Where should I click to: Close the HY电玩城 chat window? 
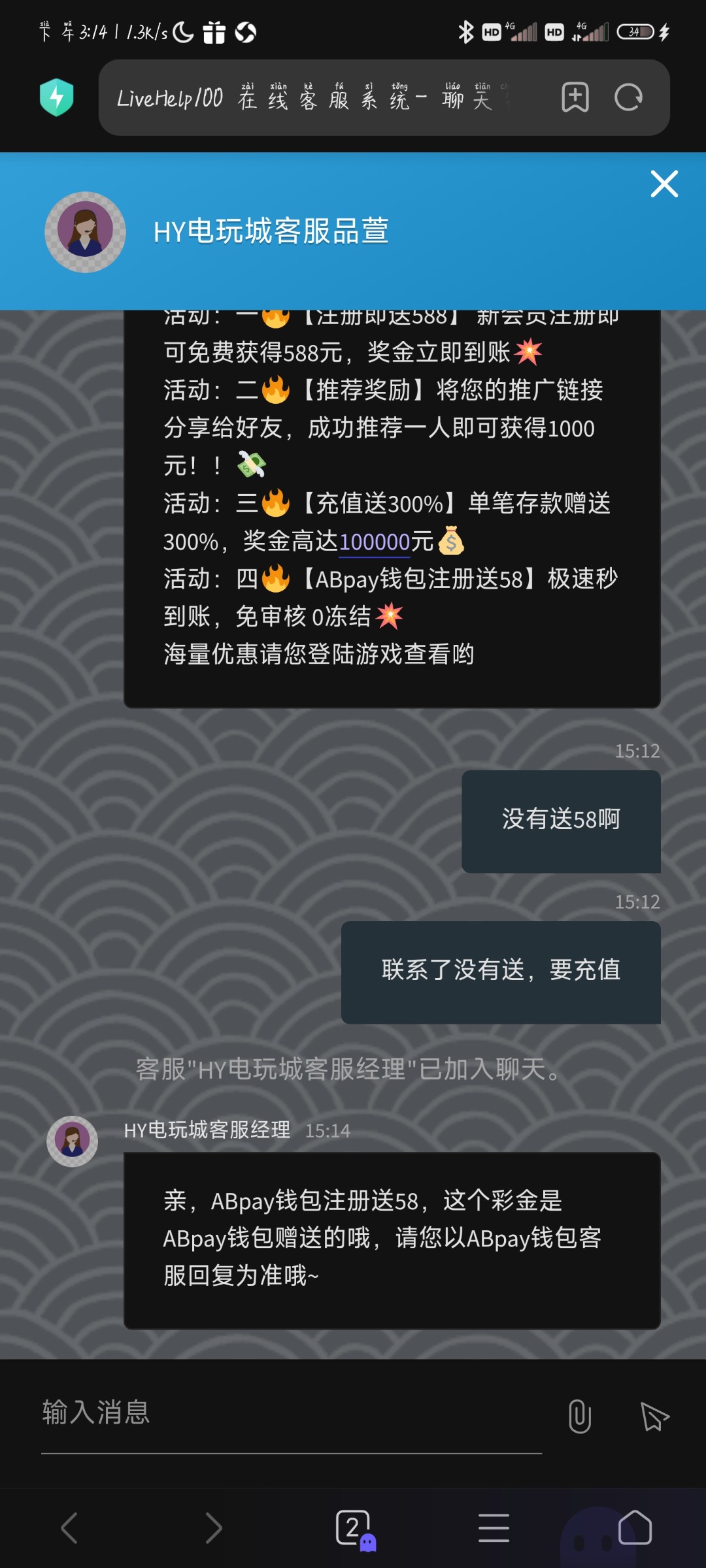click(664, 184)
